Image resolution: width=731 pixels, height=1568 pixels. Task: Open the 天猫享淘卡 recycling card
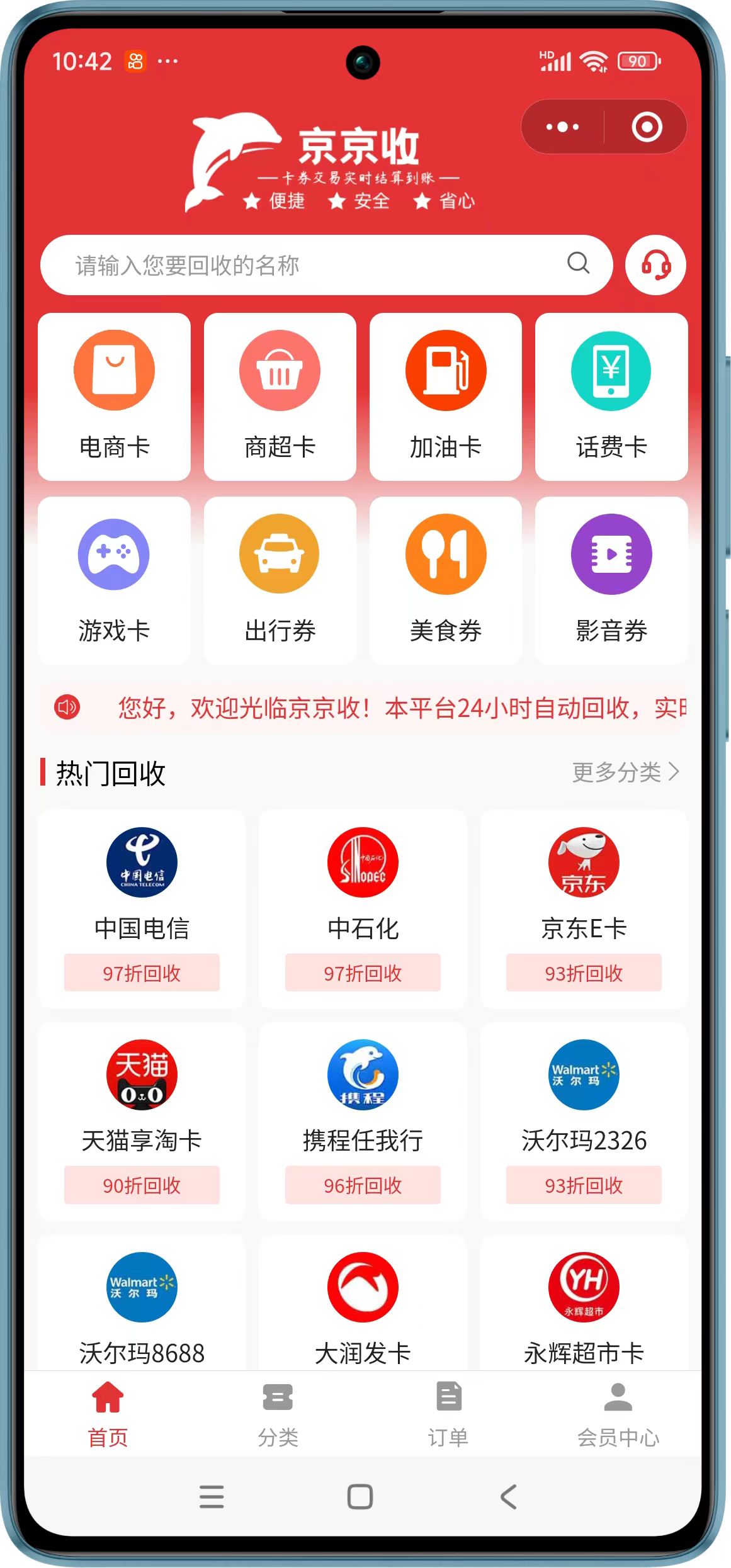(x=142, y=1122)
